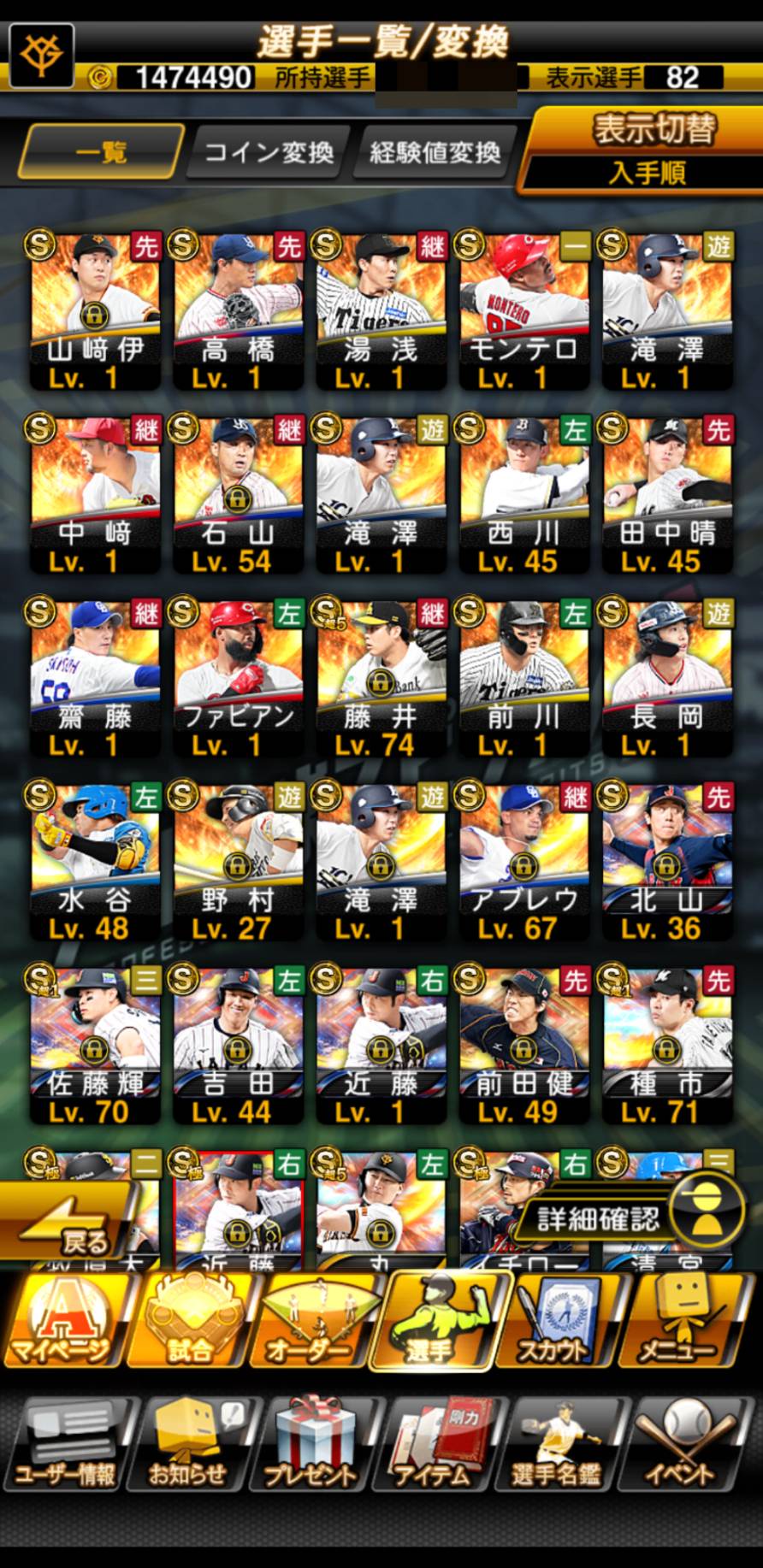Open player card 石山 Lv. 54
This screenshot has width=763, height=1568.
(x=238, y=493)
